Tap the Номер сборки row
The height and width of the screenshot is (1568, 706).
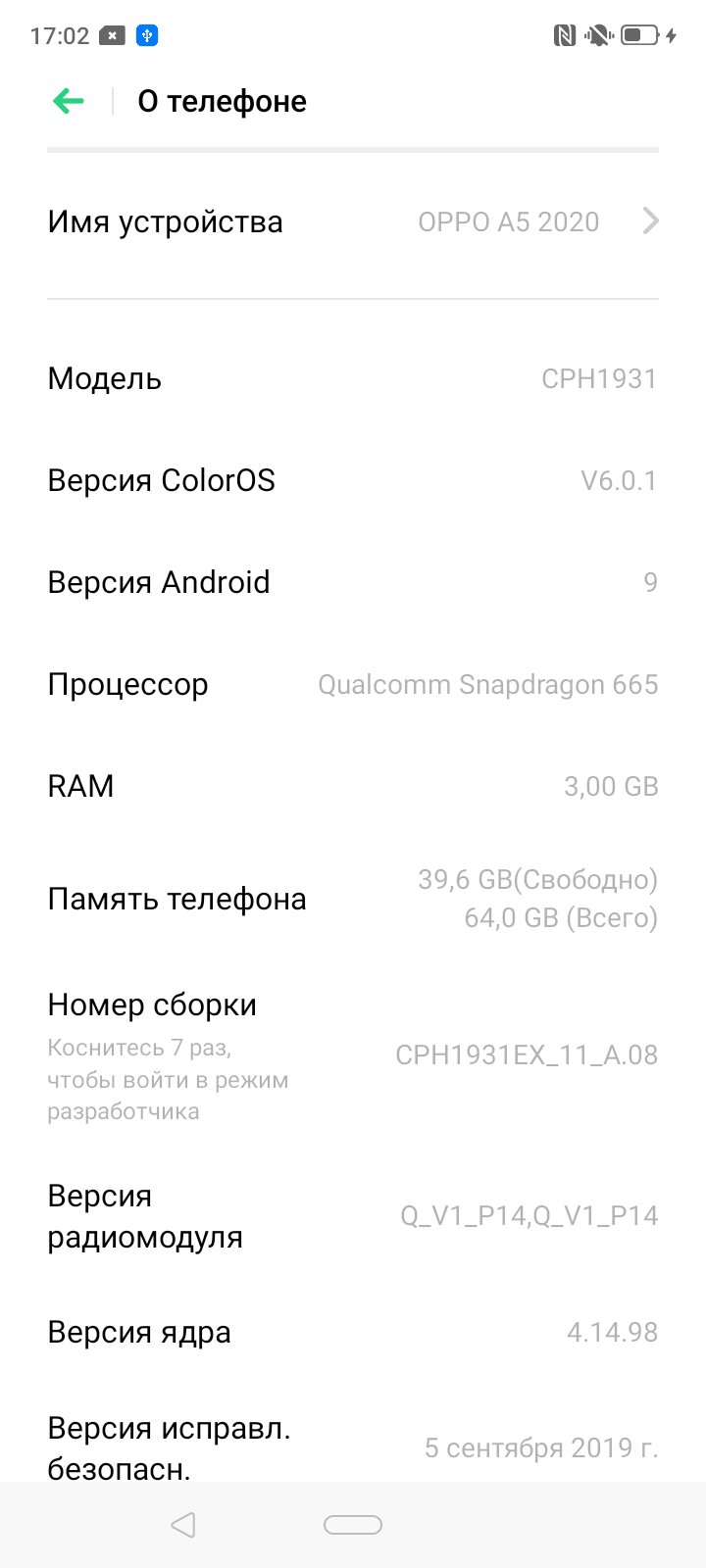pos(353,1055)
